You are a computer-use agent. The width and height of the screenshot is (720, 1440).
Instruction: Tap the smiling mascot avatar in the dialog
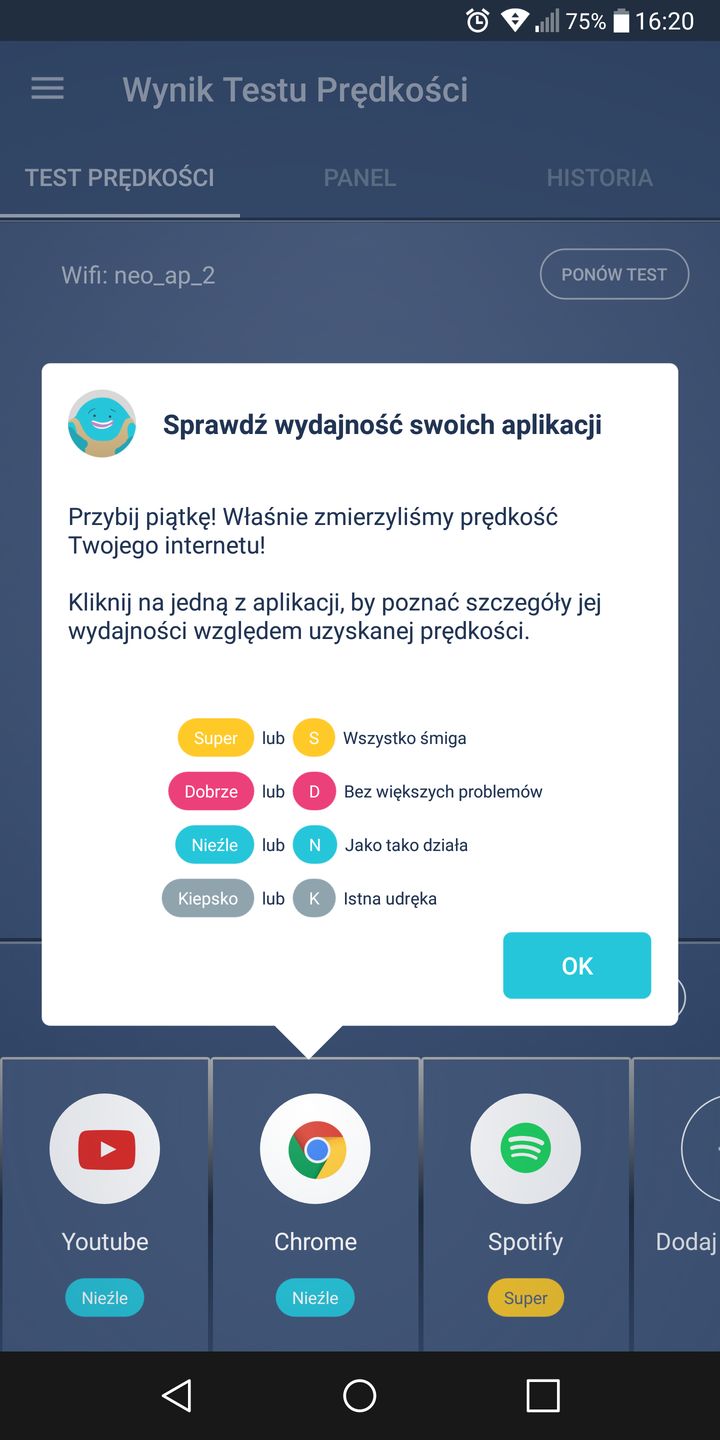(x=103, y=423)
